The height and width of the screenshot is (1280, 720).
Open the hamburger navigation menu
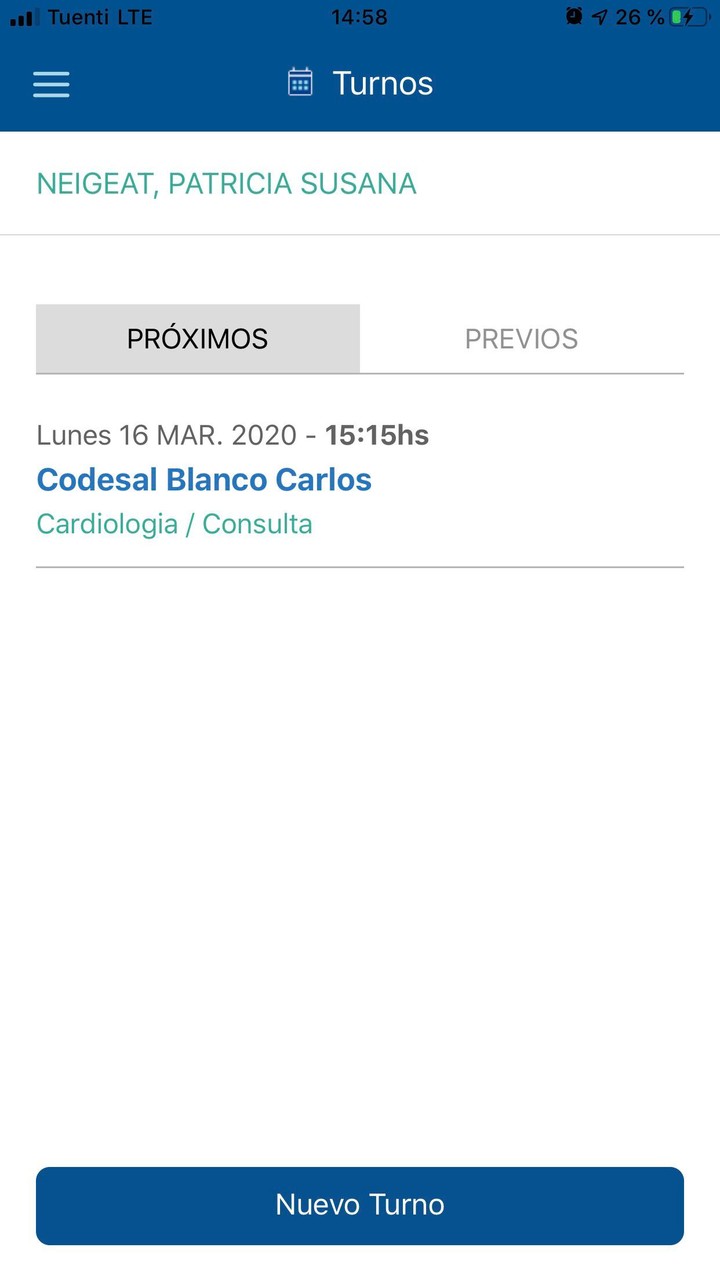pyautogui.click(x=51, y=84)
